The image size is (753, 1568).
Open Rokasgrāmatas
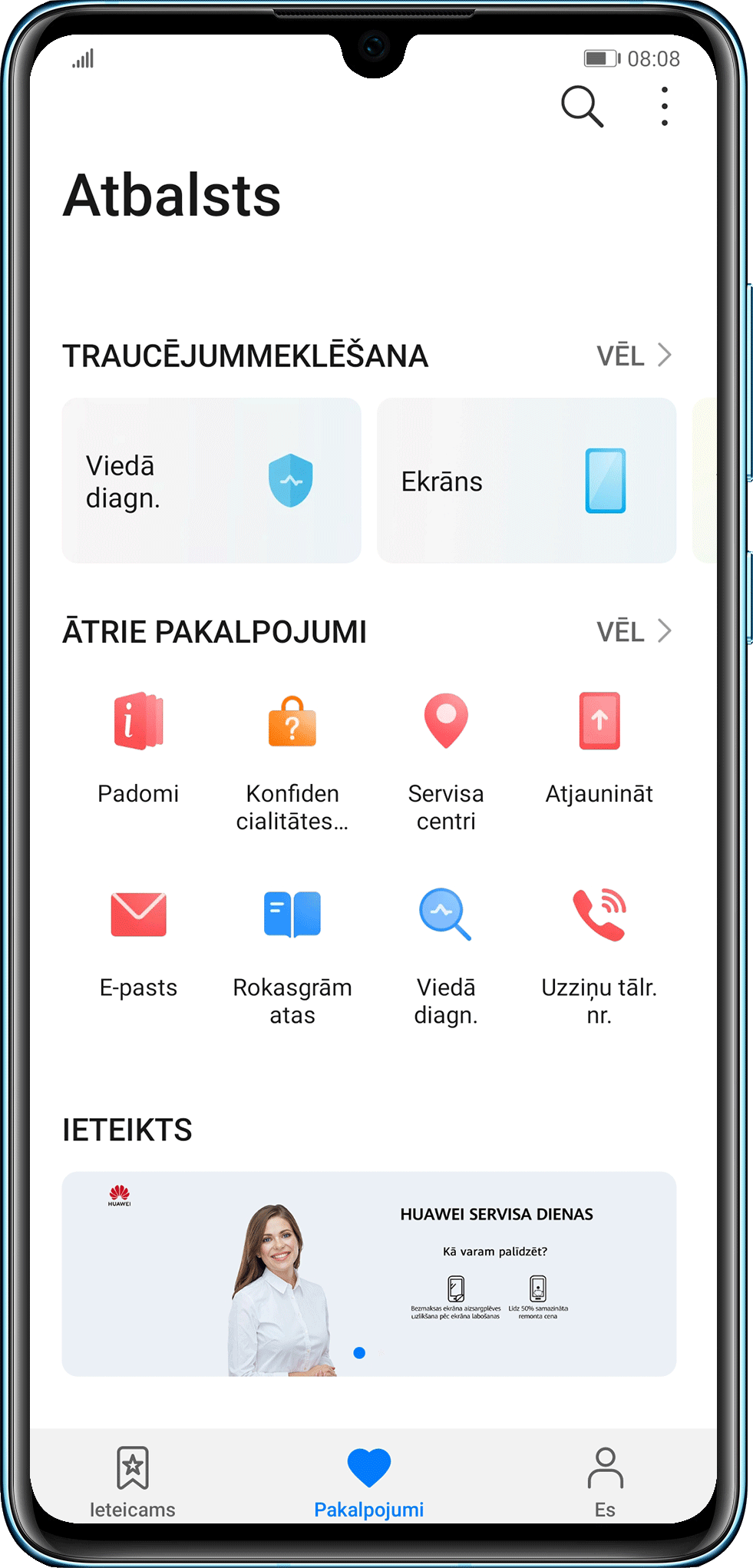click(x=292, y=952)
